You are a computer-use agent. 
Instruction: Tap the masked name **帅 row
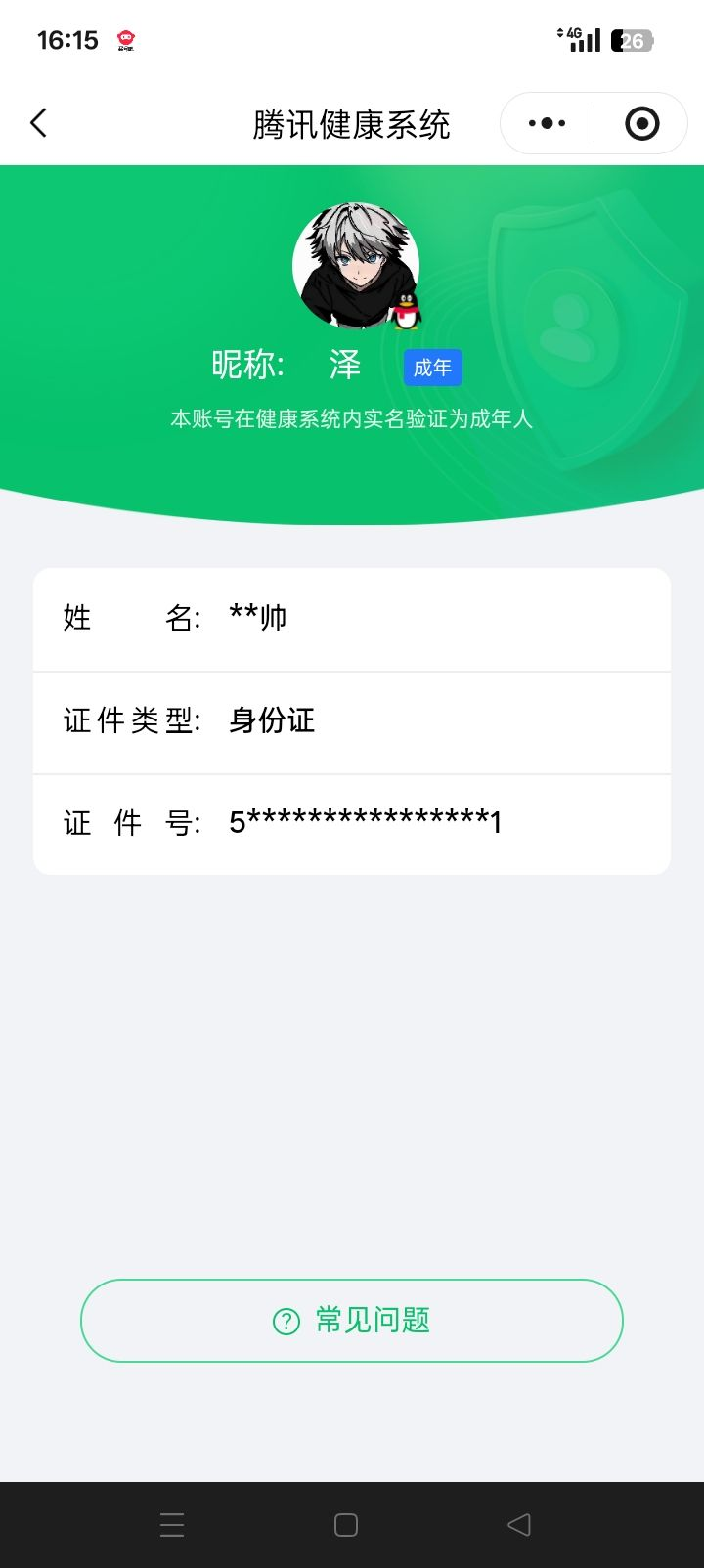click(352, 619)
